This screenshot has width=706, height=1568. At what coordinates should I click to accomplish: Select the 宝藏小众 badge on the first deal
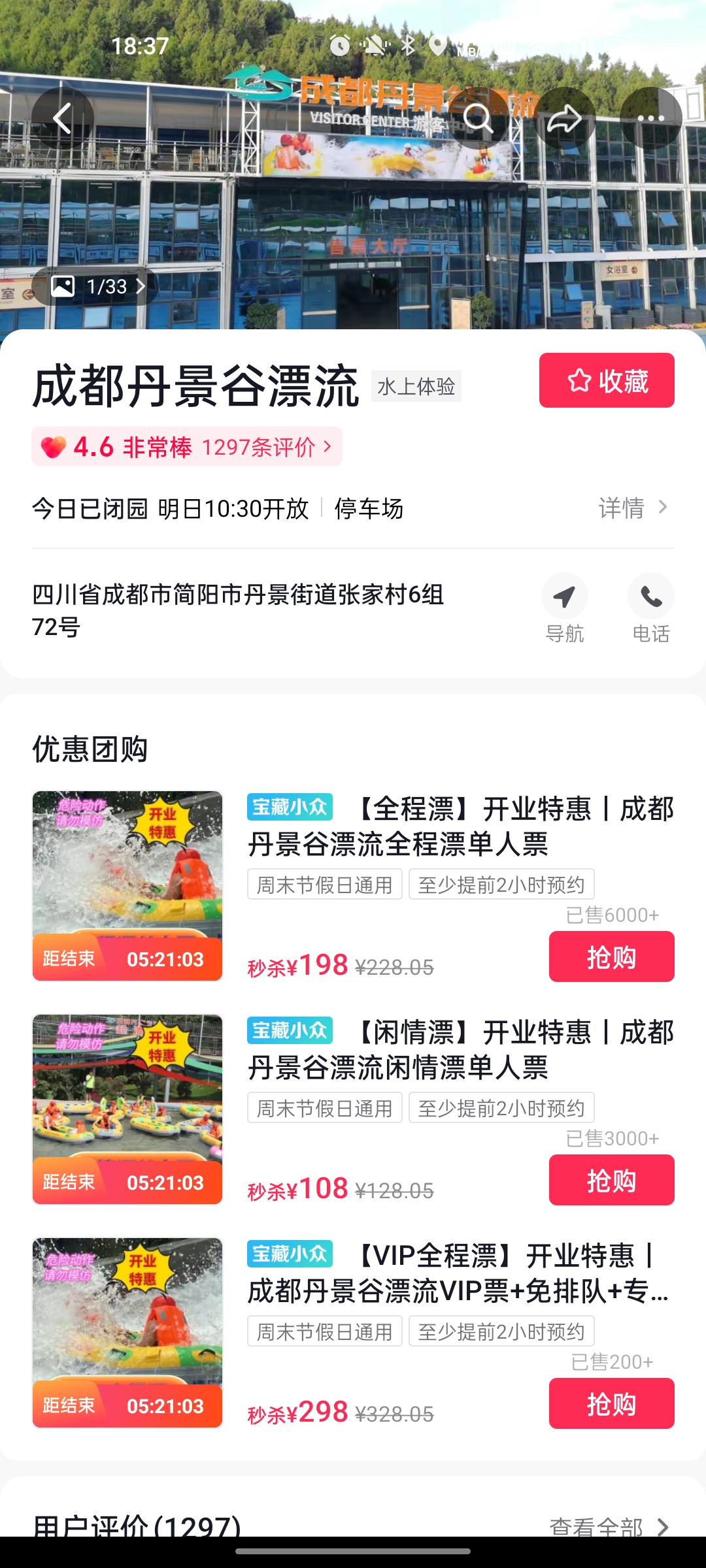pyautogui.click(x=290, y=808)
